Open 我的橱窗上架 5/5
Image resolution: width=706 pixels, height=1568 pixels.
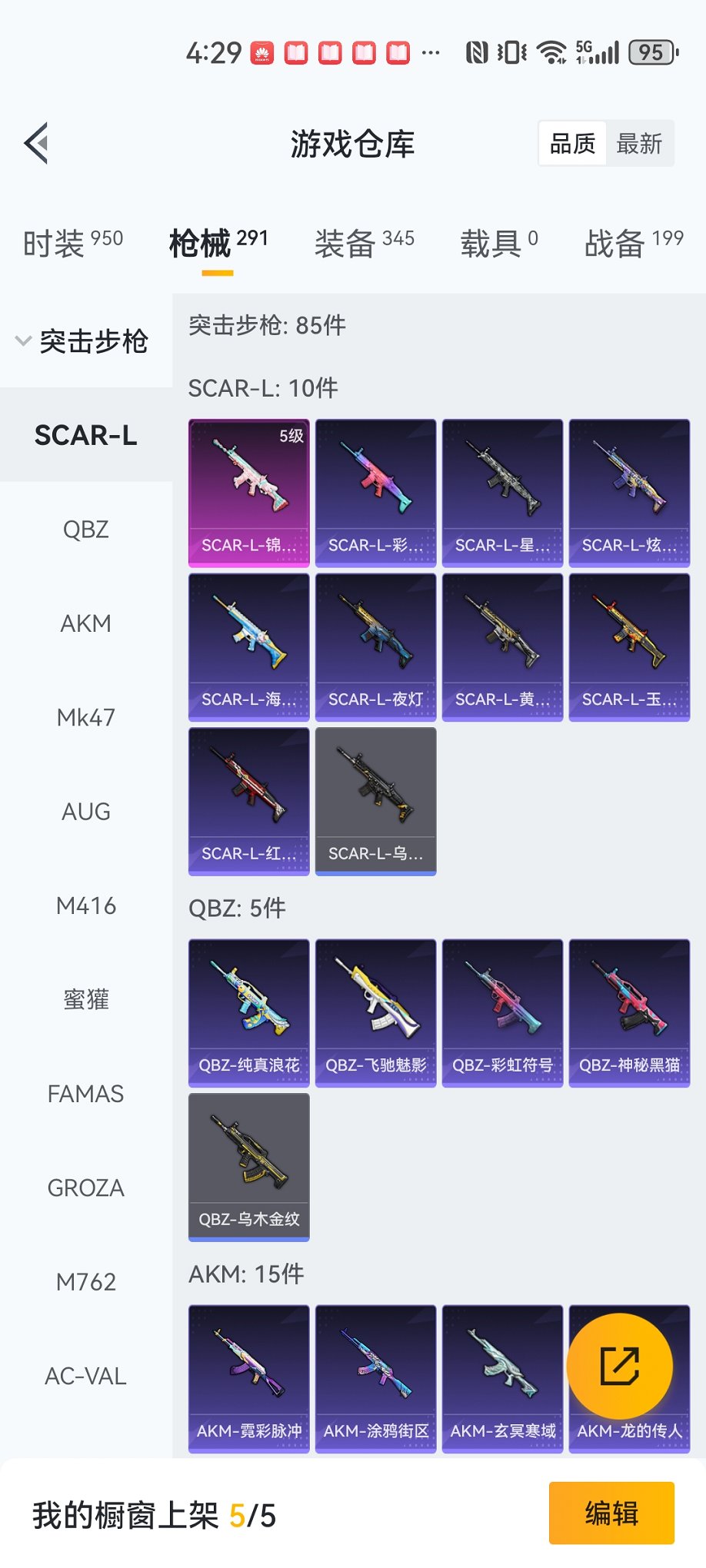coord(154,1513)
